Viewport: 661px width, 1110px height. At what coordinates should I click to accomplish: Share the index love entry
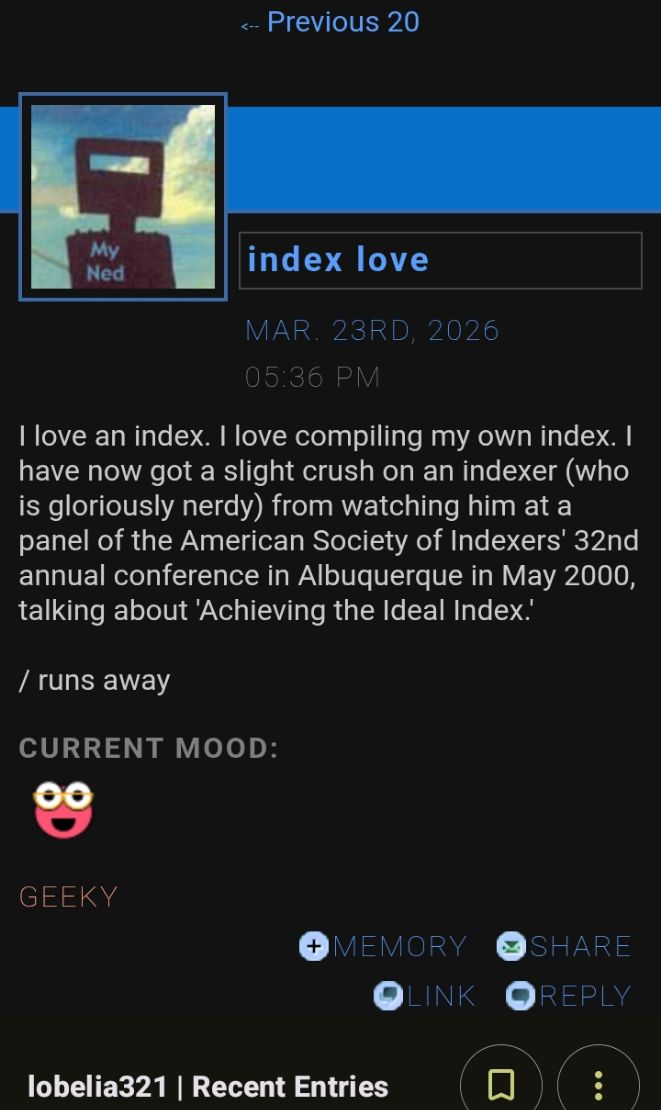click(x=565, y=946)
